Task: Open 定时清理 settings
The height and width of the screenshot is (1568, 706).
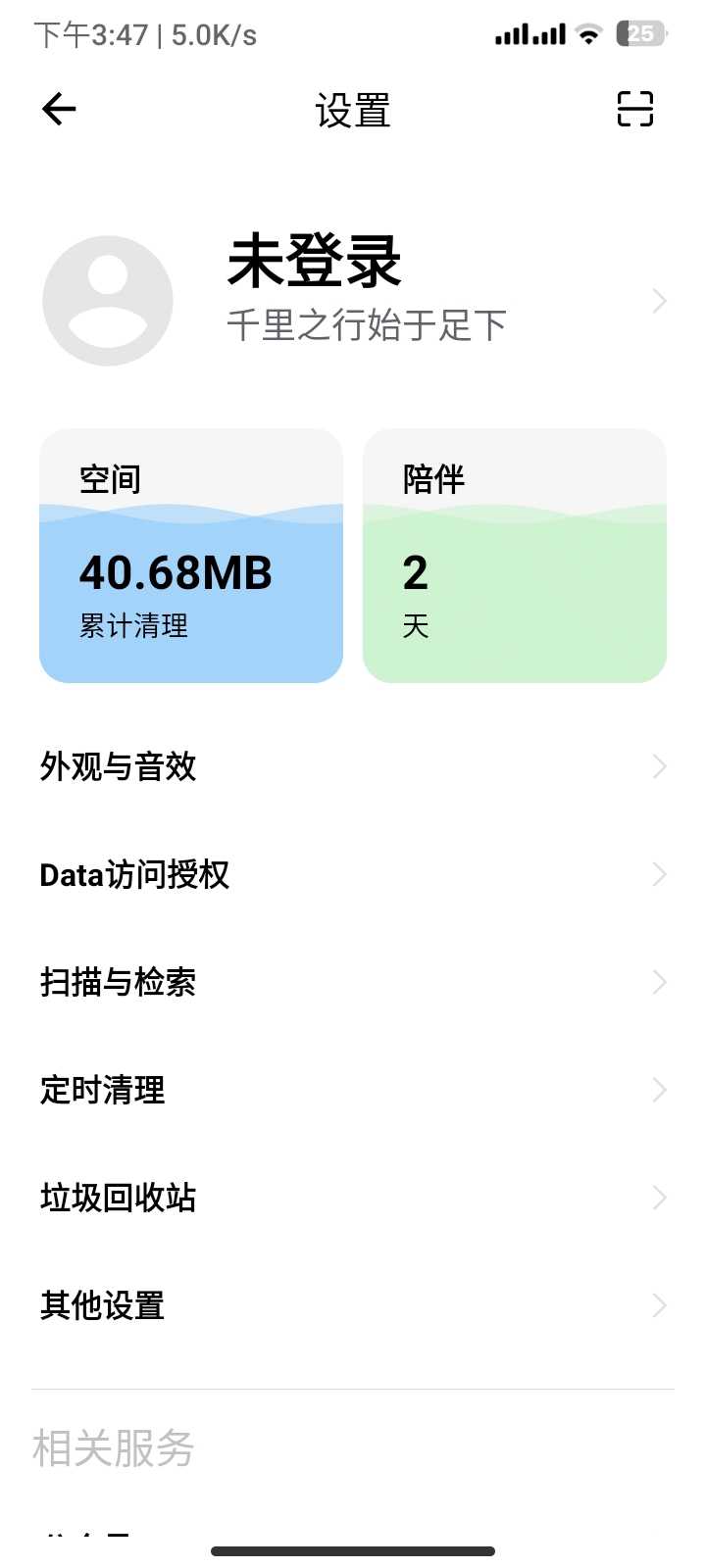Action: click(x=353, y=1090)
